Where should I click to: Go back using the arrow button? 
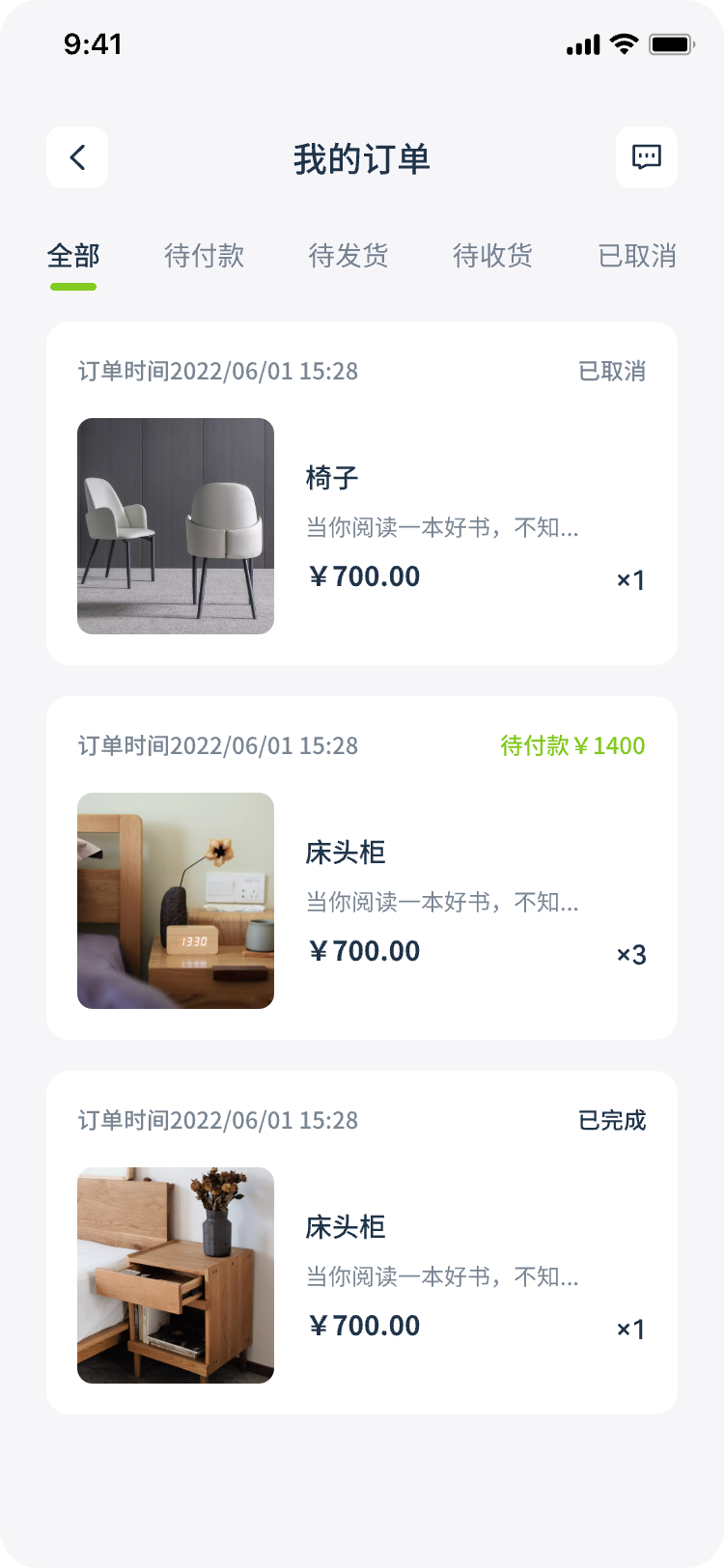77,157
